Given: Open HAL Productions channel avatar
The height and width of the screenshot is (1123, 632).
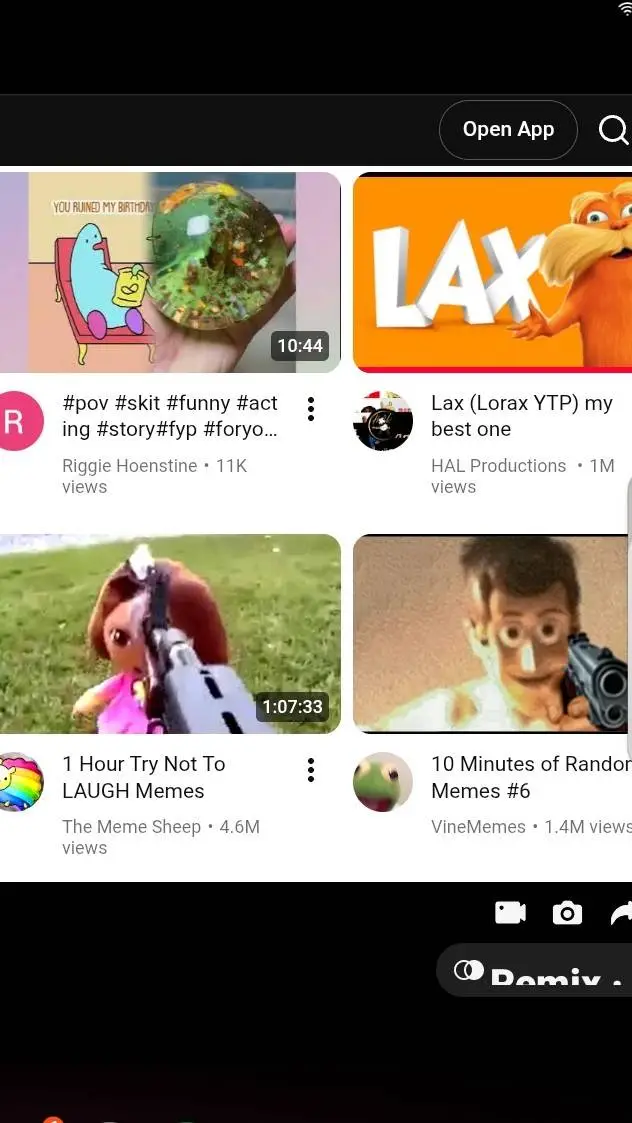Looking at the screenshot, I should click(383, 421).
